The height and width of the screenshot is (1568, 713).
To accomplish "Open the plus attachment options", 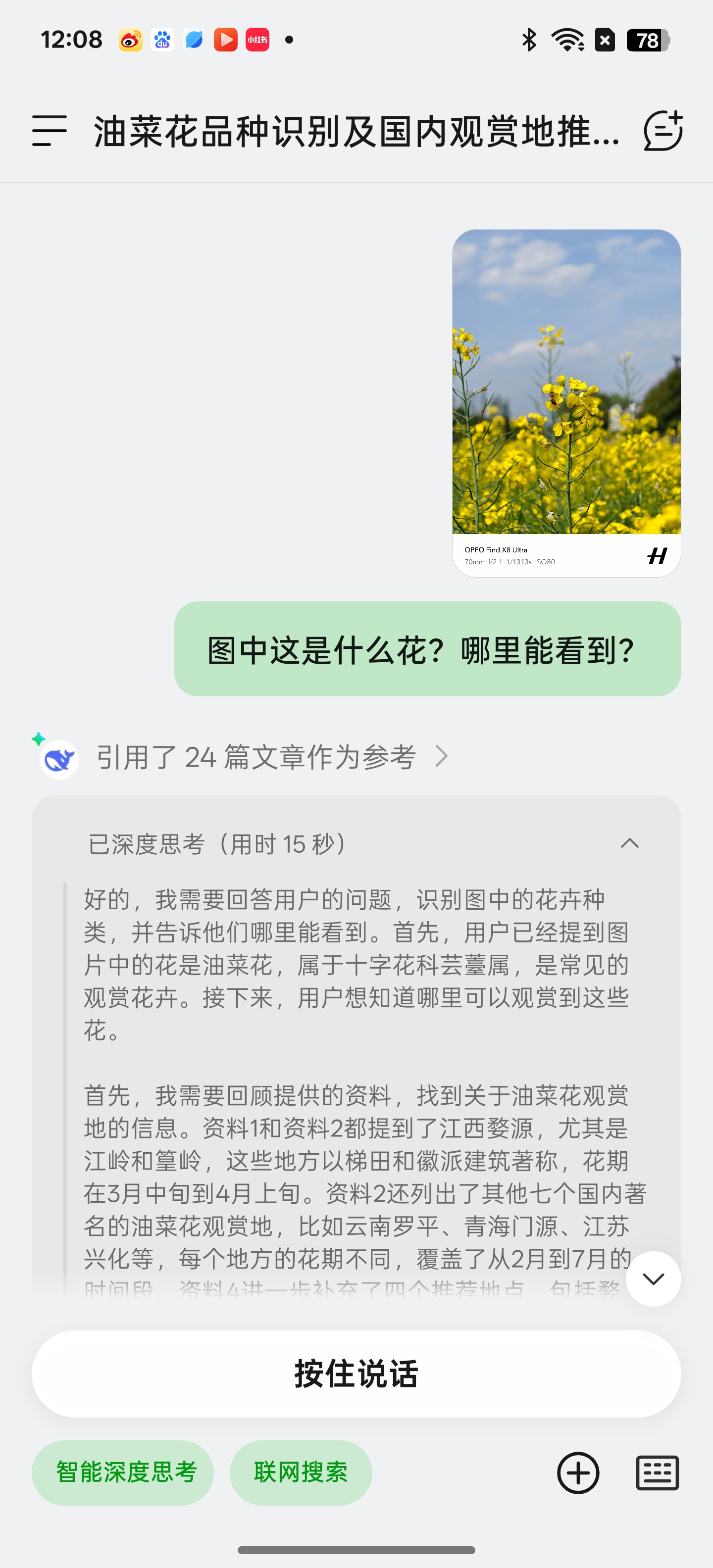I will [x=578, y=1472].
